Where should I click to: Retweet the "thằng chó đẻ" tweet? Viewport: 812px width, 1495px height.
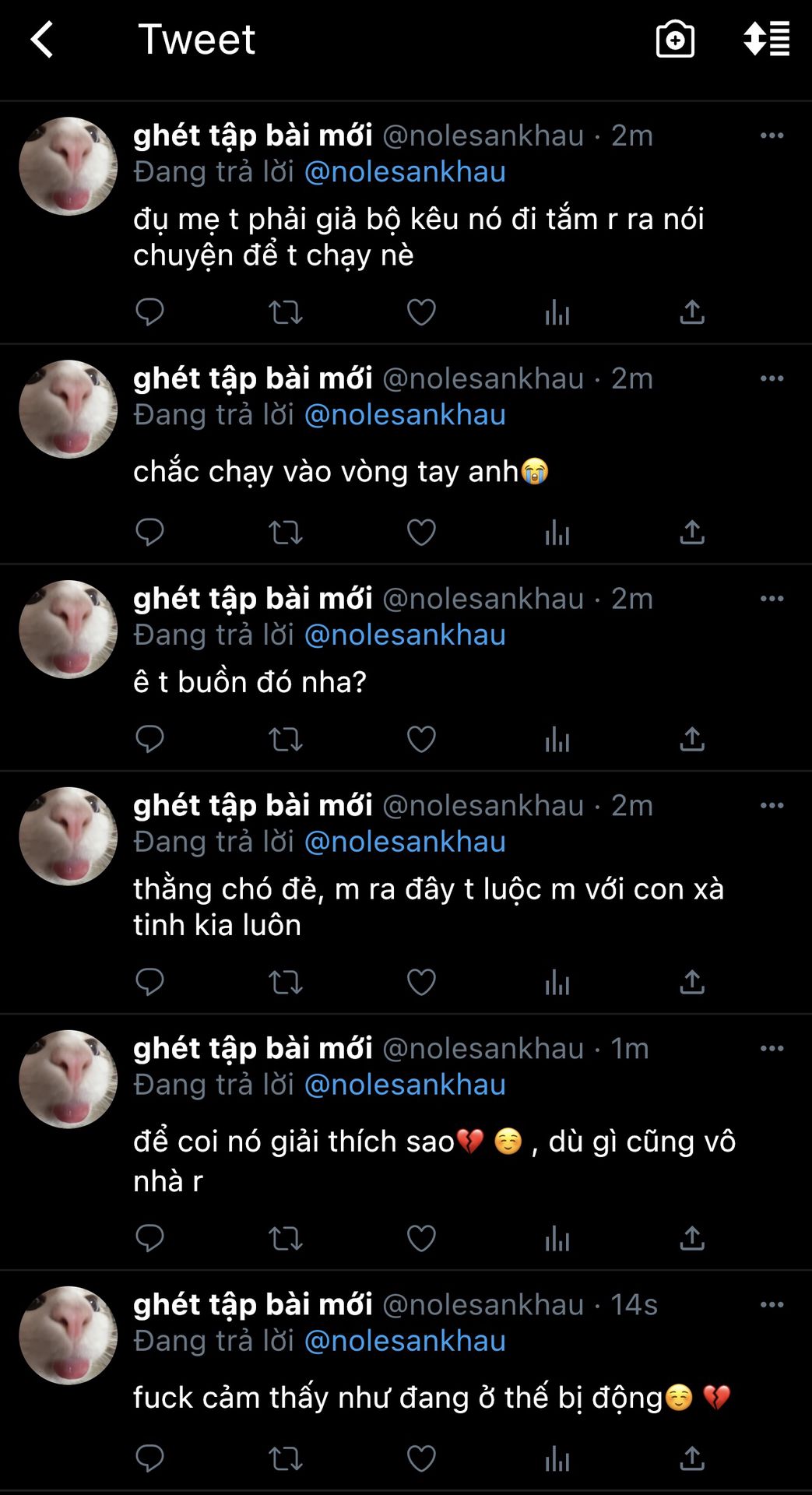coord(285,982)
